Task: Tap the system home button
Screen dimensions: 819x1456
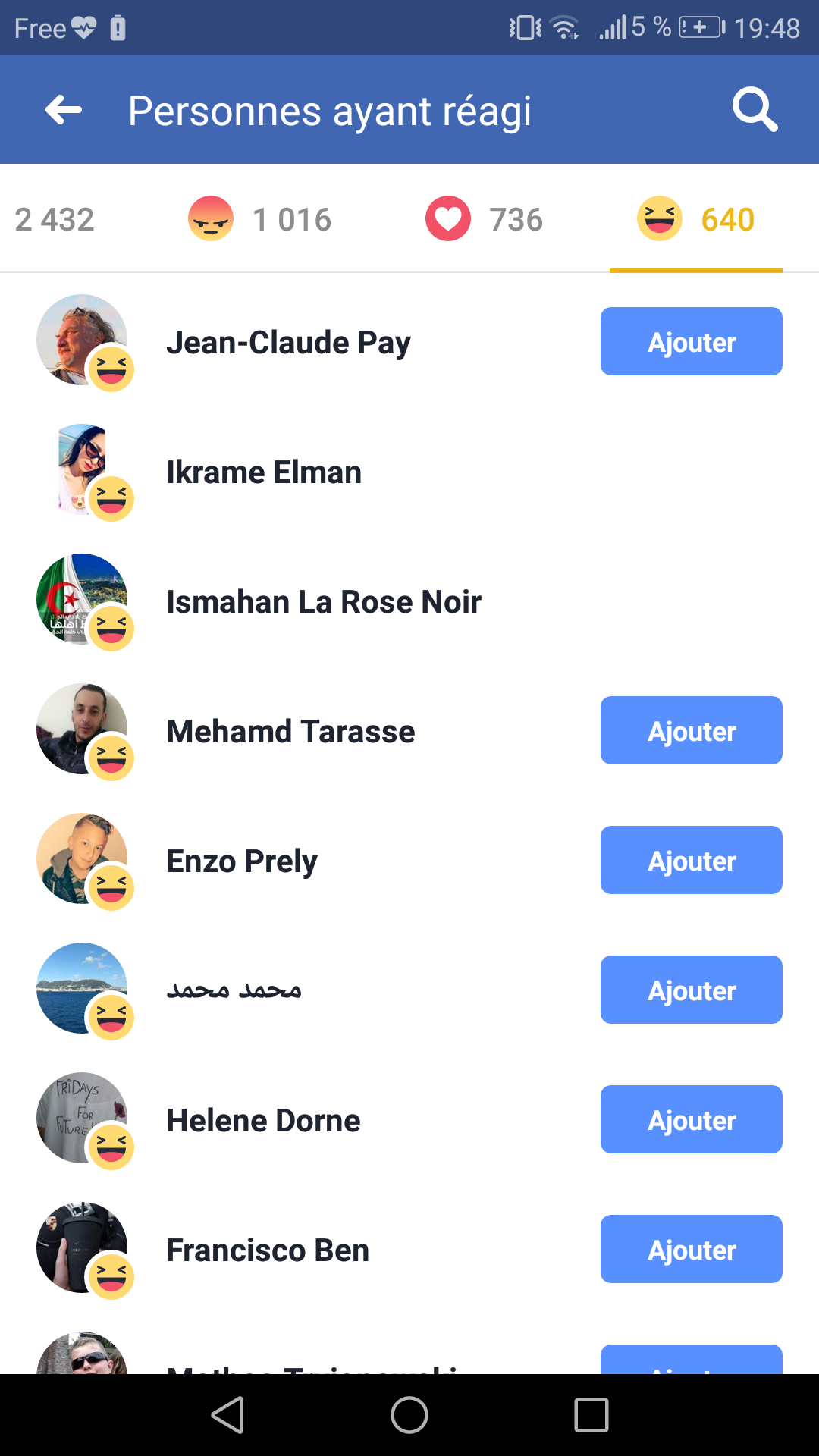Action: click(x=409, y=1415)
